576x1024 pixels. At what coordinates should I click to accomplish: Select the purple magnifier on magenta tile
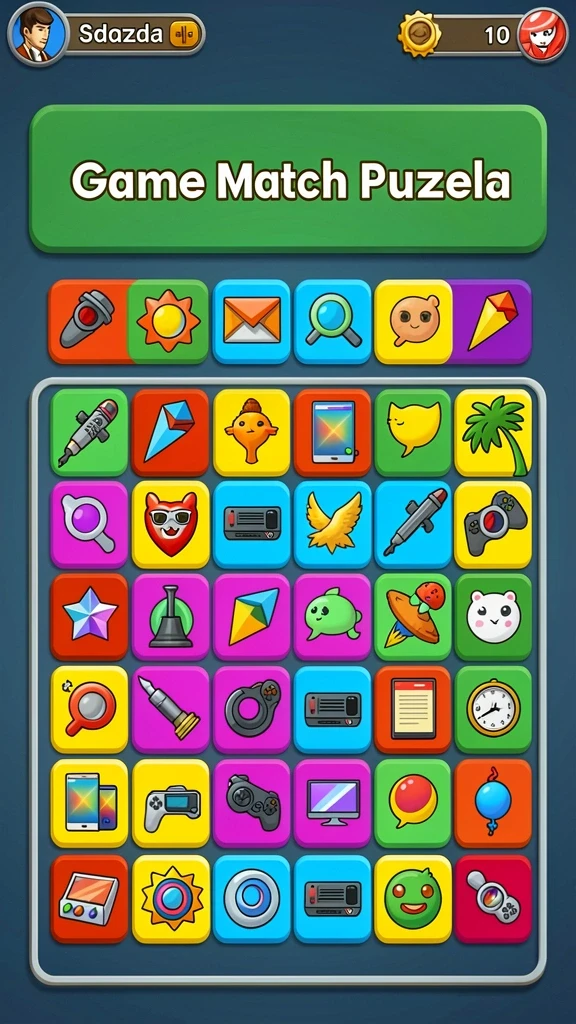(89, 524)
